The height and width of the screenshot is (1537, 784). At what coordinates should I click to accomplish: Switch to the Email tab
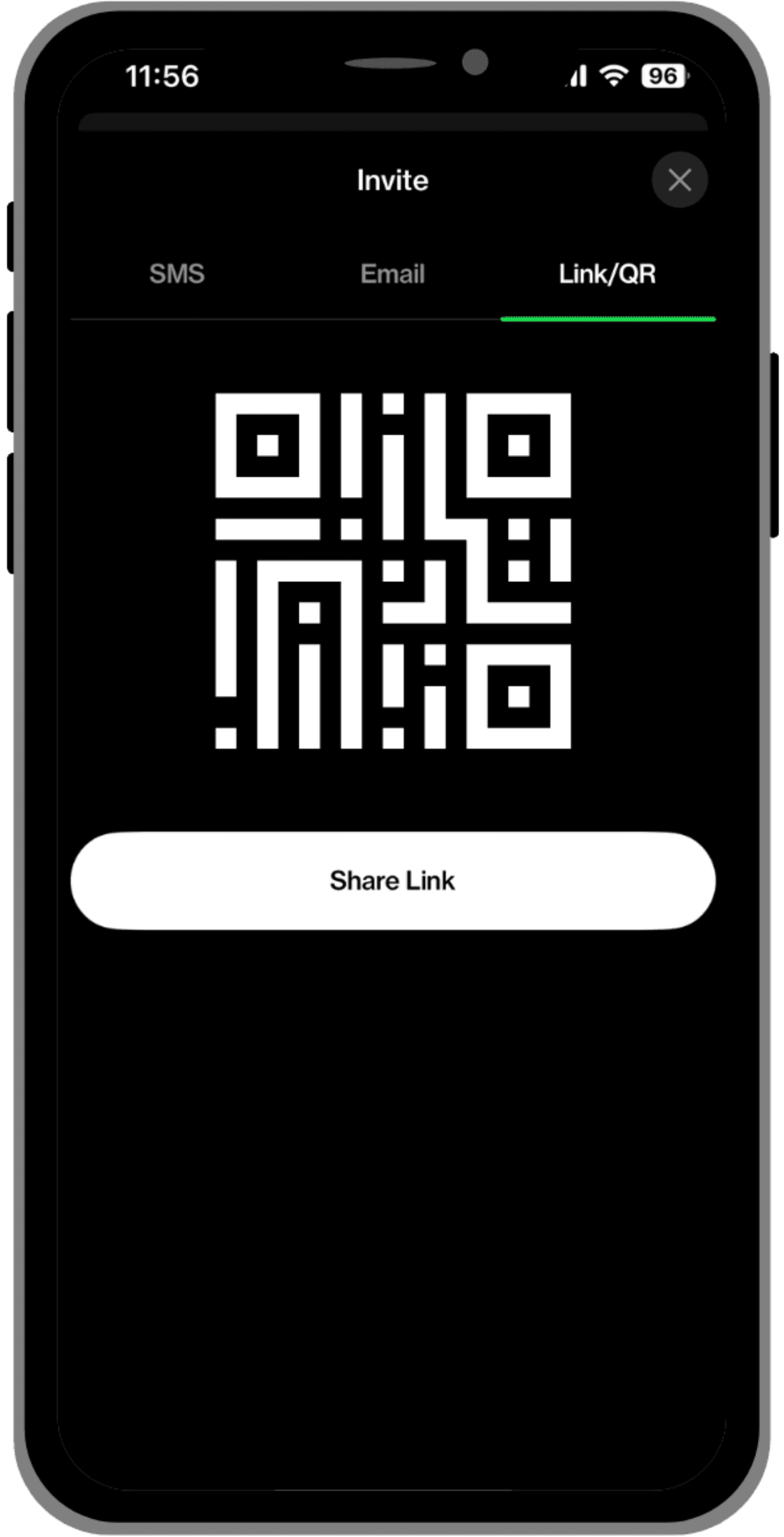pyautogui.click(x=392, y=274)
